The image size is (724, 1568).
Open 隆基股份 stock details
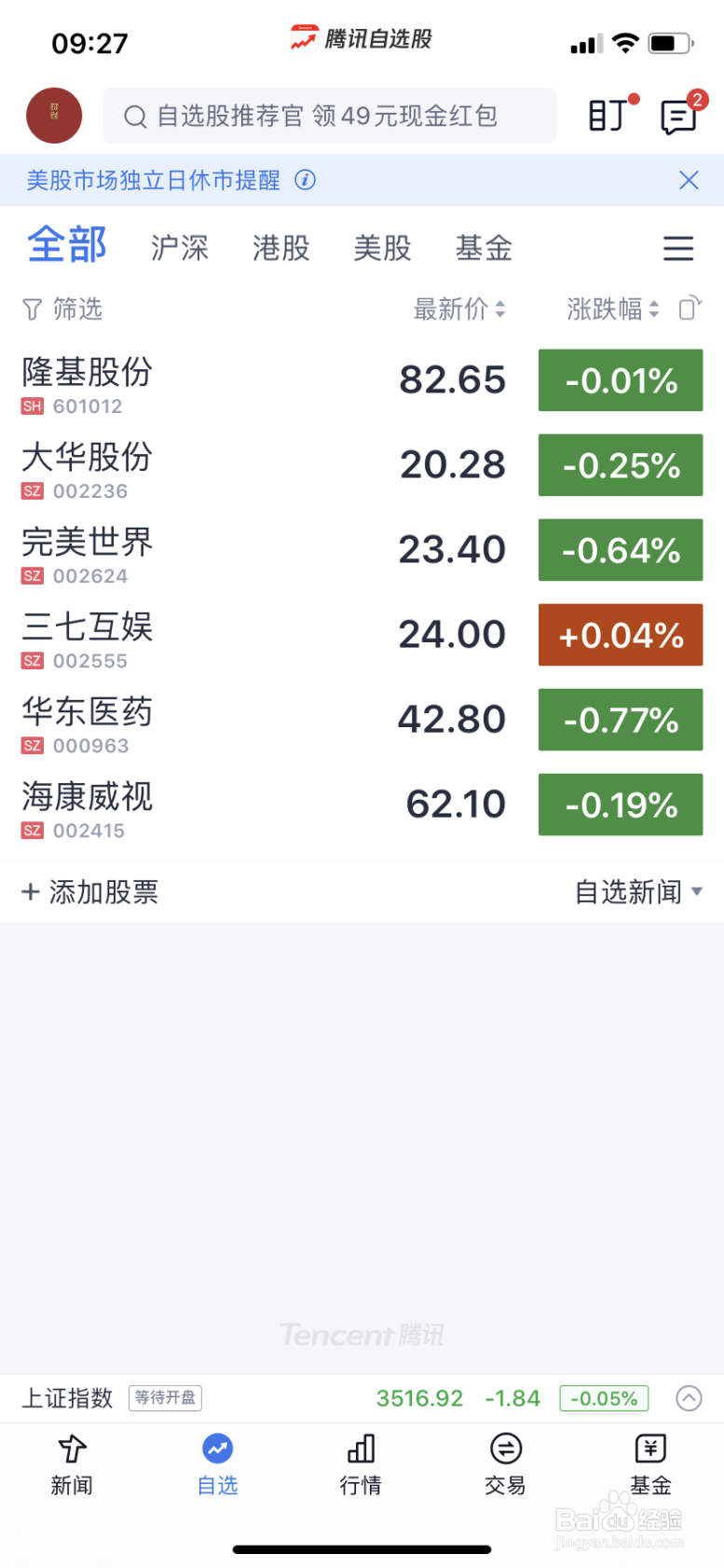click(x=362, y=381)
